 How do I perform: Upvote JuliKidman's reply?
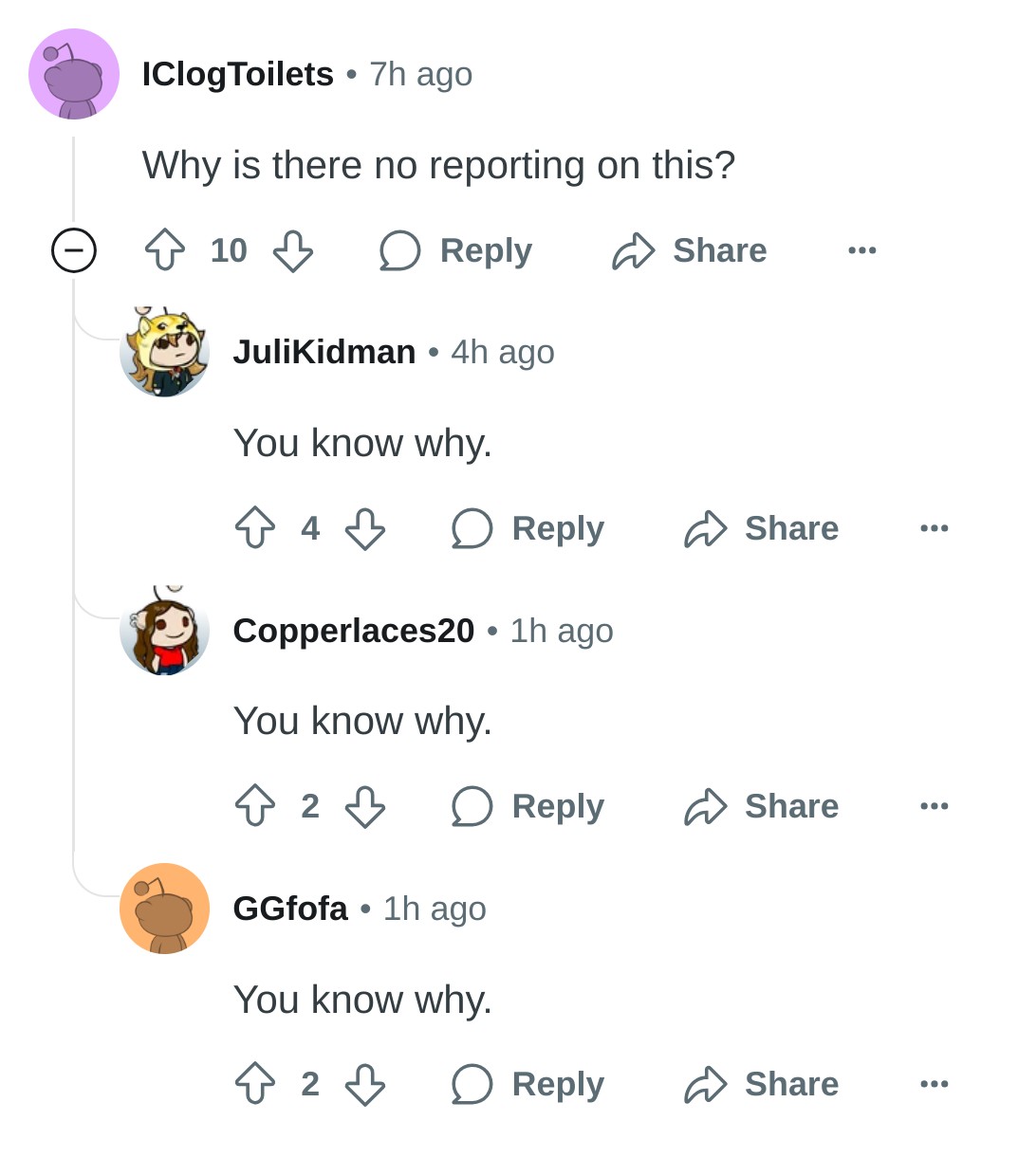[255, 528]
